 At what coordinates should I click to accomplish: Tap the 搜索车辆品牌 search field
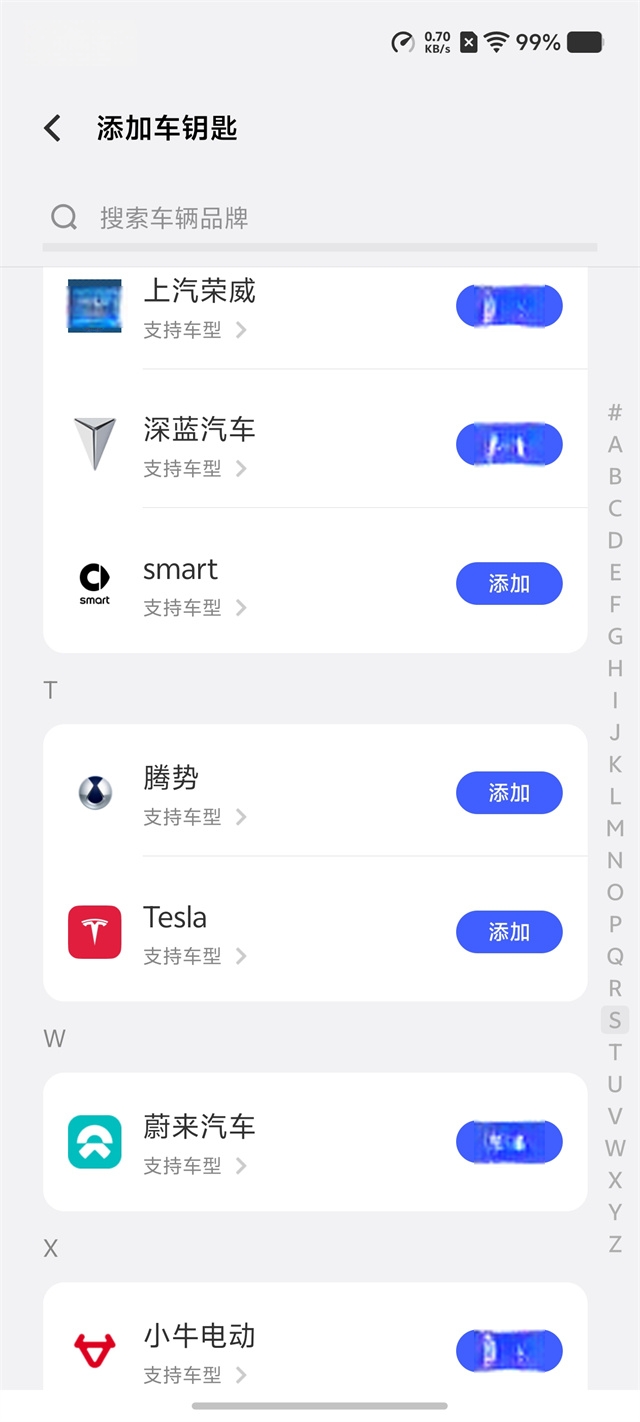pyautogui.click(x=320, y=218)
